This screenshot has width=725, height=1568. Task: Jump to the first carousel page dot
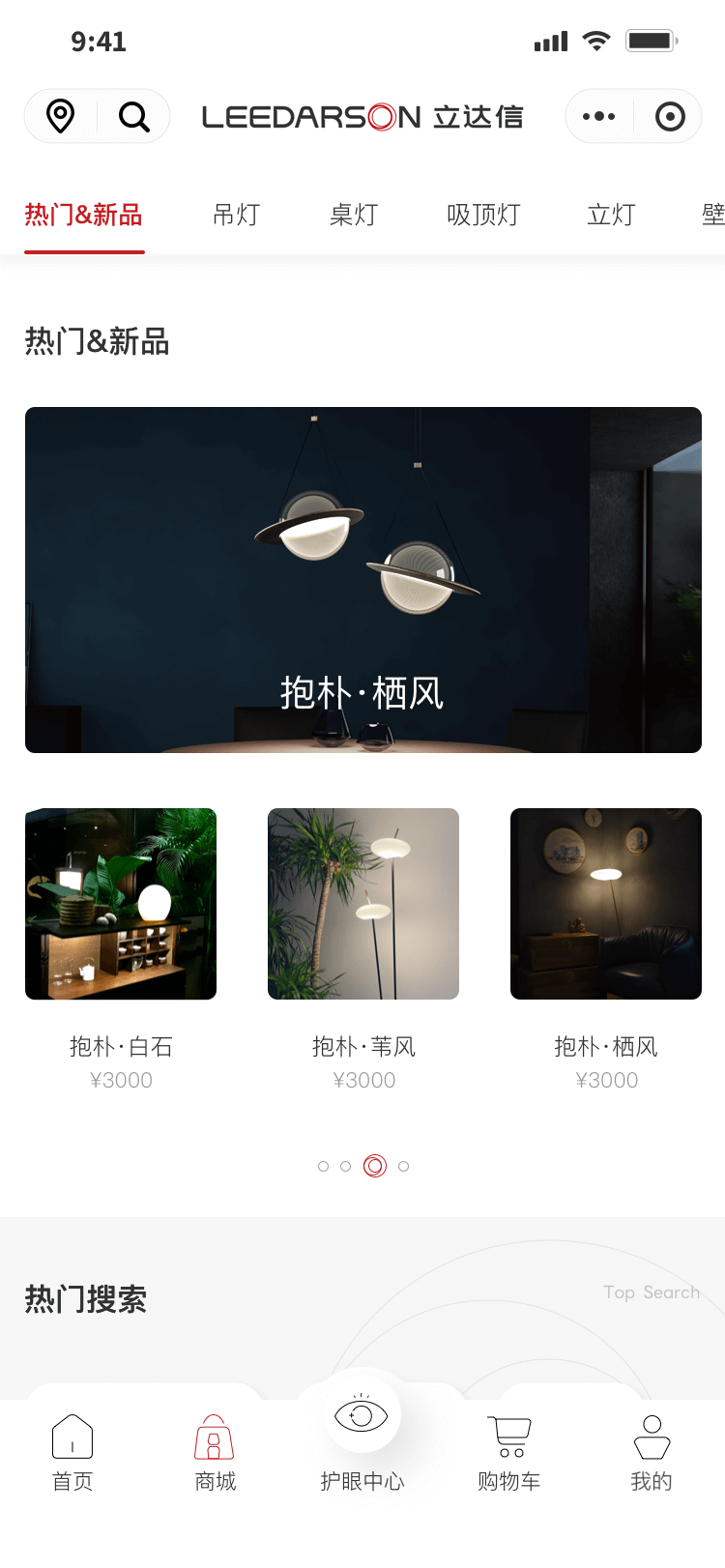323,1167
